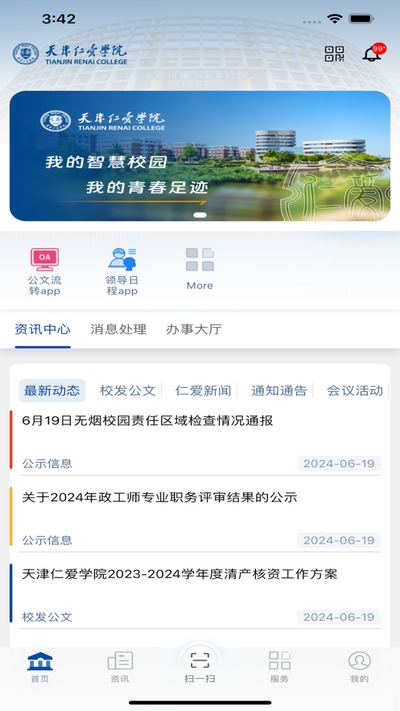
Task: Go to the 资讯 bottom tab
Action: 120,667
